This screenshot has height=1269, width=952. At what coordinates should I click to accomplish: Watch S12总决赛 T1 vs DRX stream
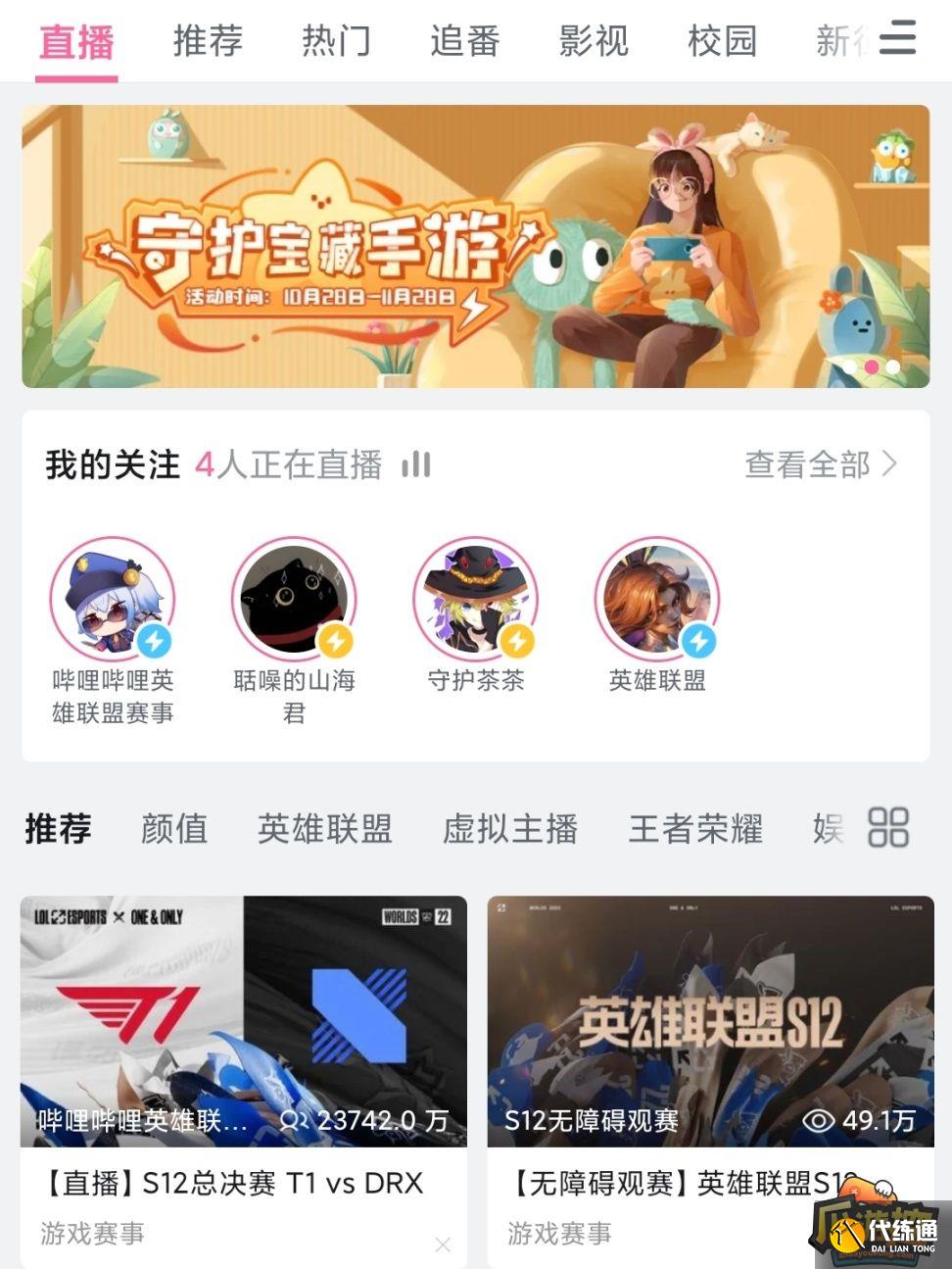point(243,1021)
